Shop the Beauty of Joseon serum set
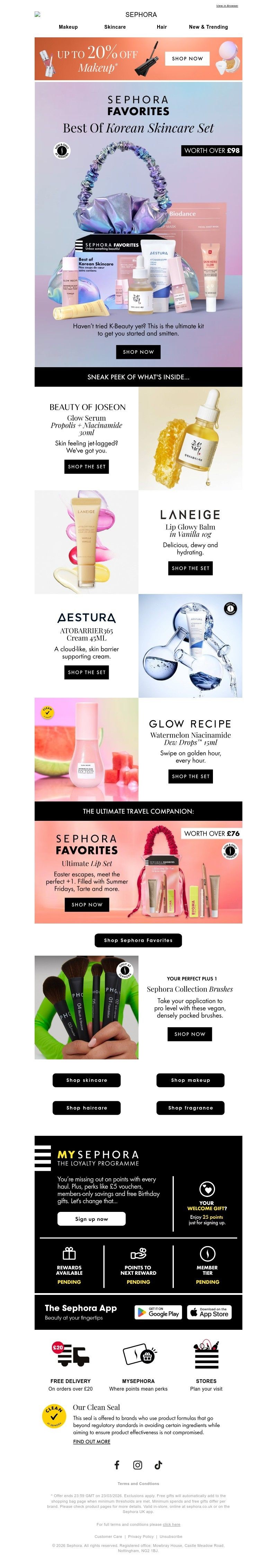 point(87,466)
